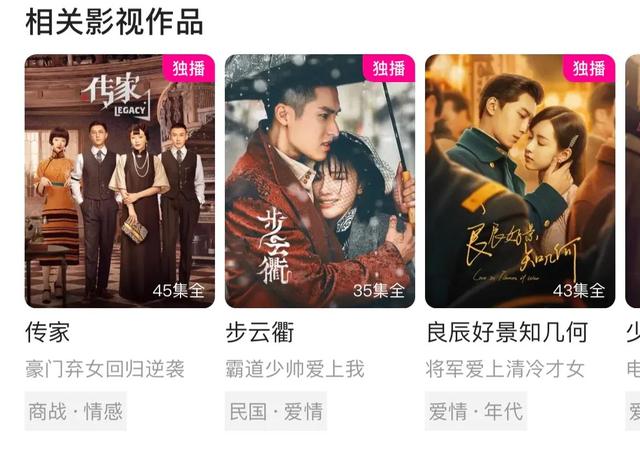Open the drama 传家 poster card
The width and height of the screenshot is (640, 451).
coord(120,181)
